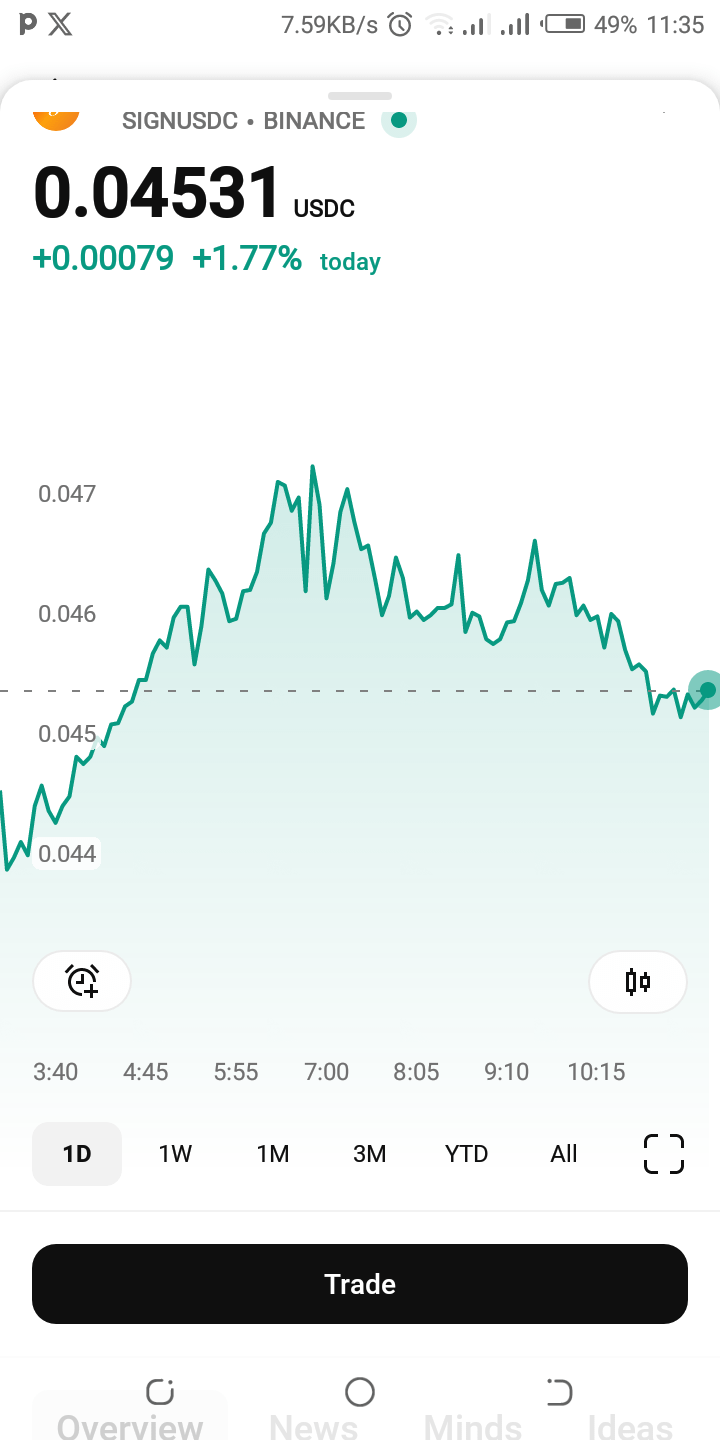The width and height of the screenshot is (720, 1440).
Task: Open the Overview tab
Action: pos(130,1427)
